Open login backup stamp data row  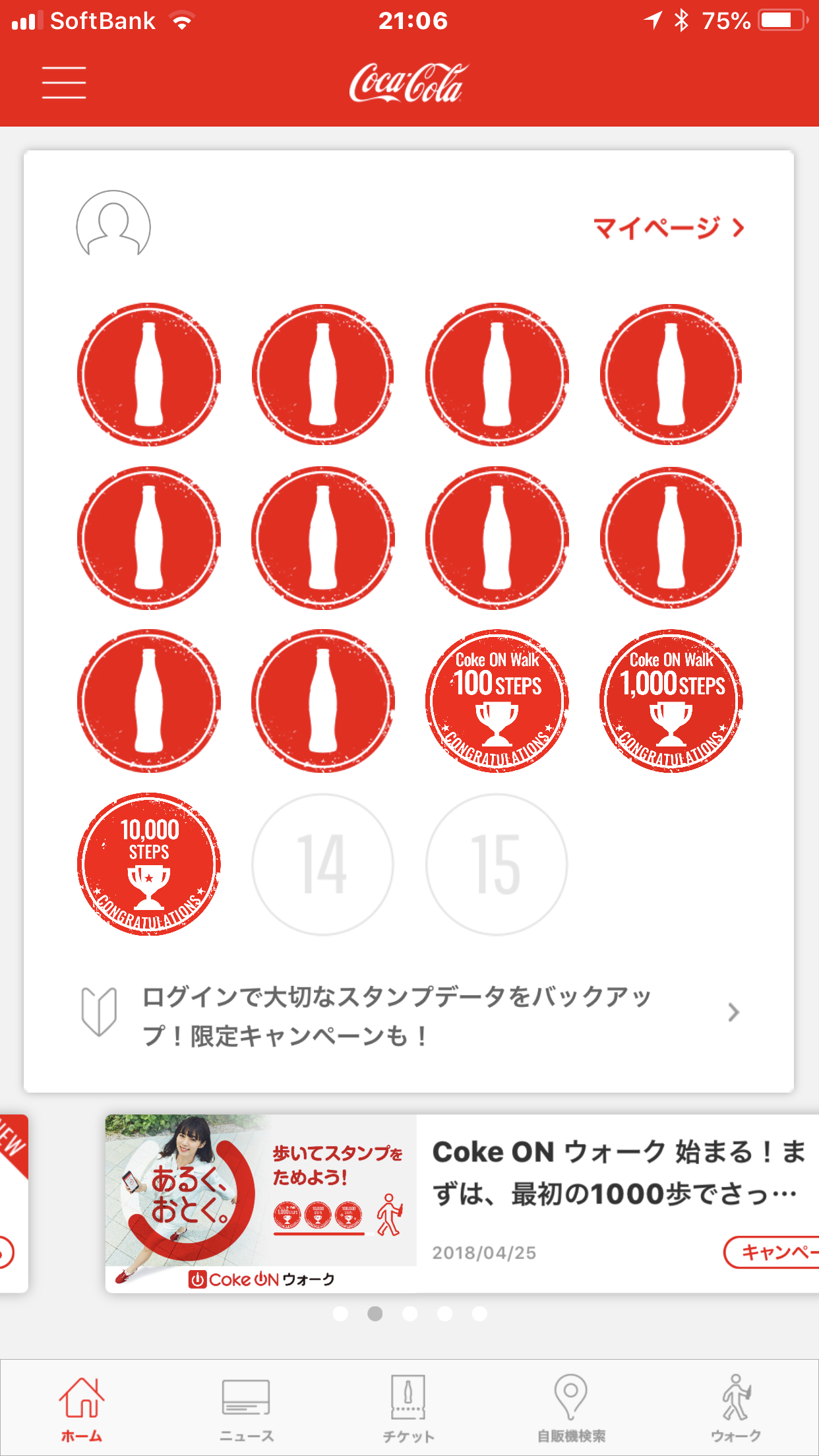(409, 1015)
